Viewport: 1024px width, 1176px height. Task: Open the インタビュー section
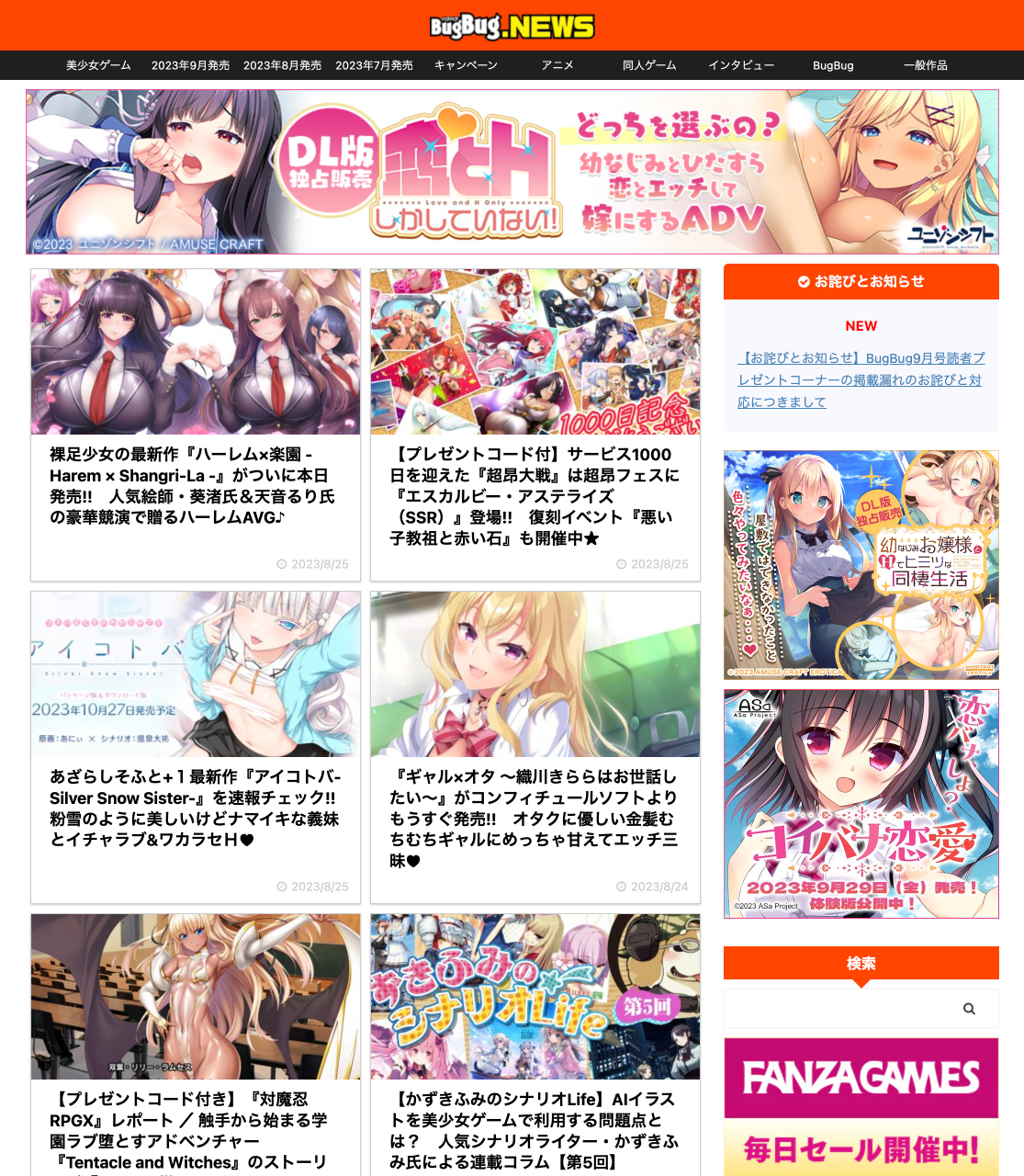[x=741, y=65]
